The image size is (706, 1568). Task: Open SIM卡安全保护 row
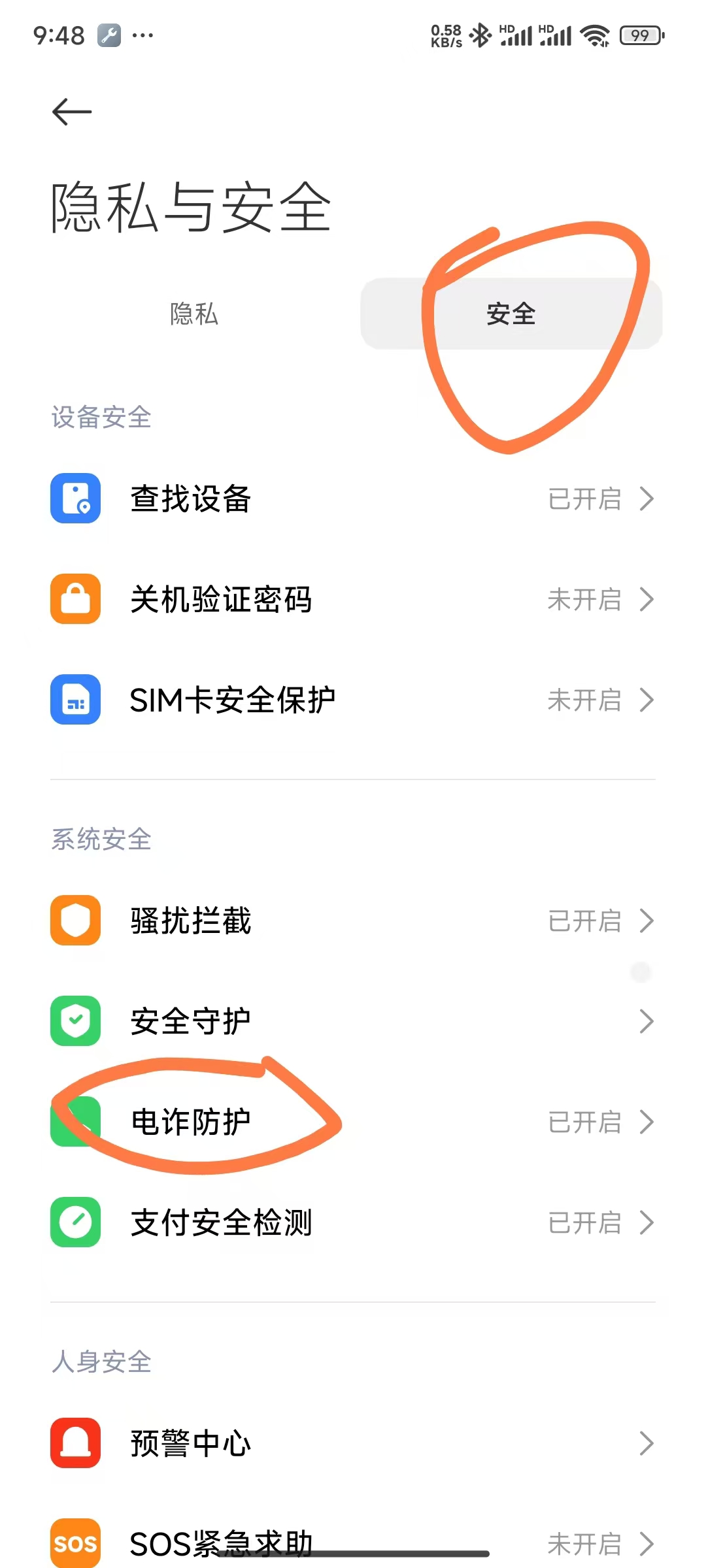pyautogui.click(x=353, y=700)
